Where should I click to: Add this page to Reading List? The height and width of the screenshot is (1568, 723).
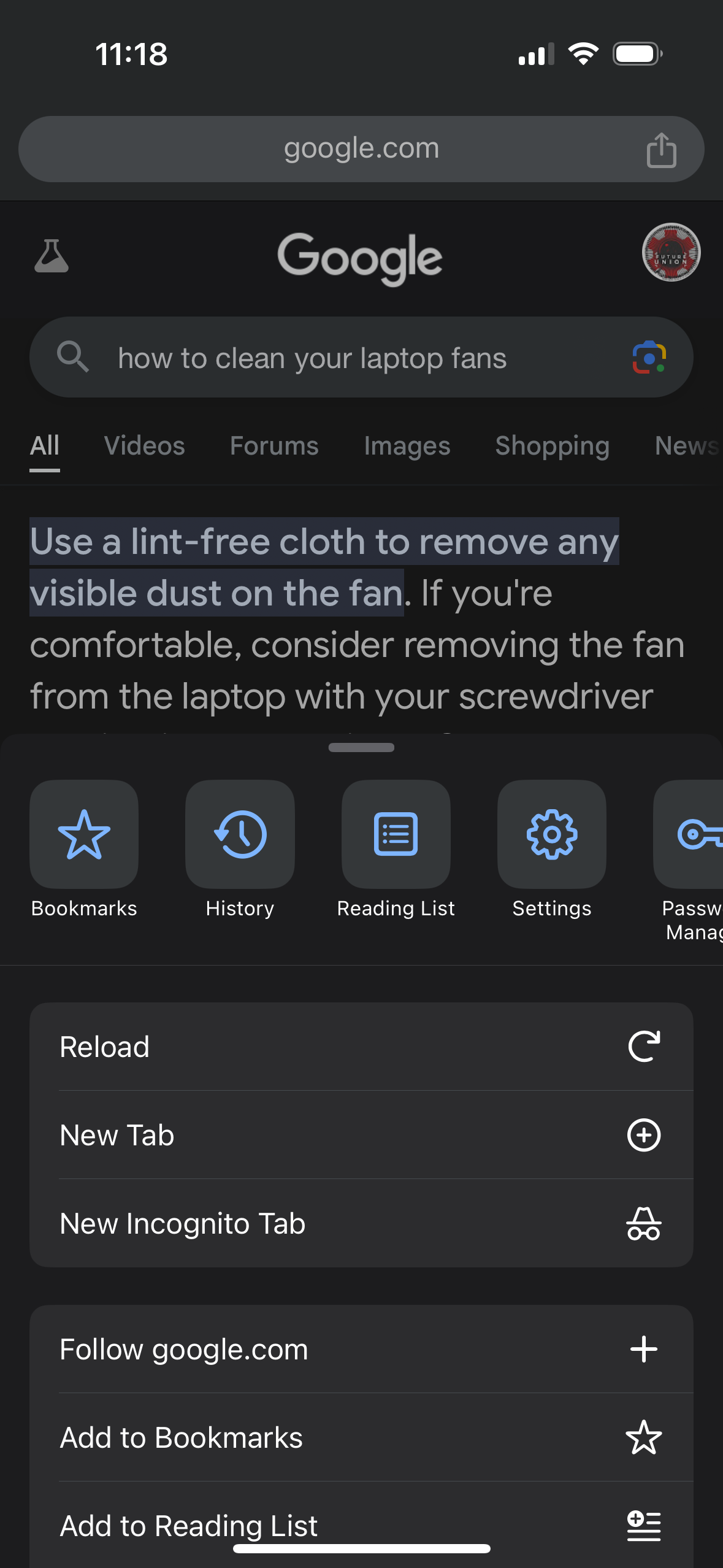coord(361,1525)
